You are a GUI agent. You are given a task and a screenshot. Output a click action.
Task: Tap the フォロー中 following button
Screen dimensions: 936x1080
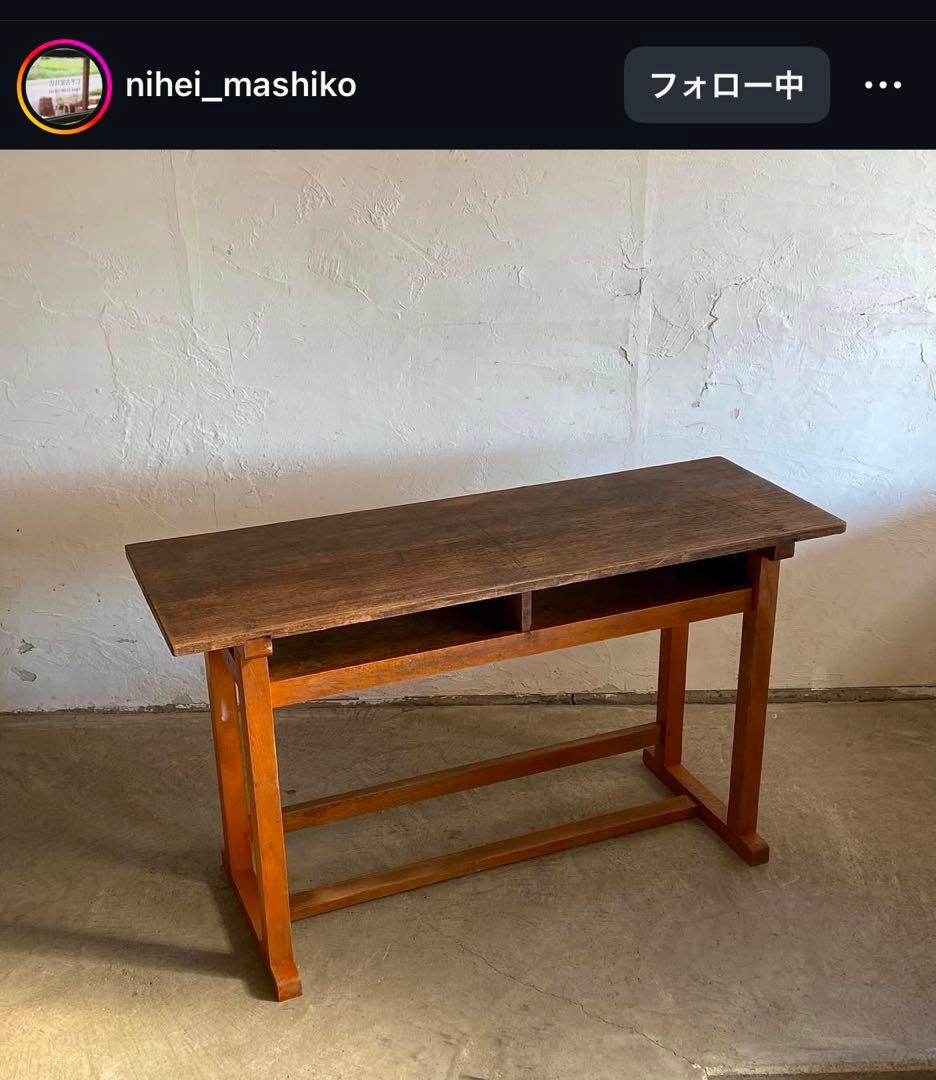point(727,85)
